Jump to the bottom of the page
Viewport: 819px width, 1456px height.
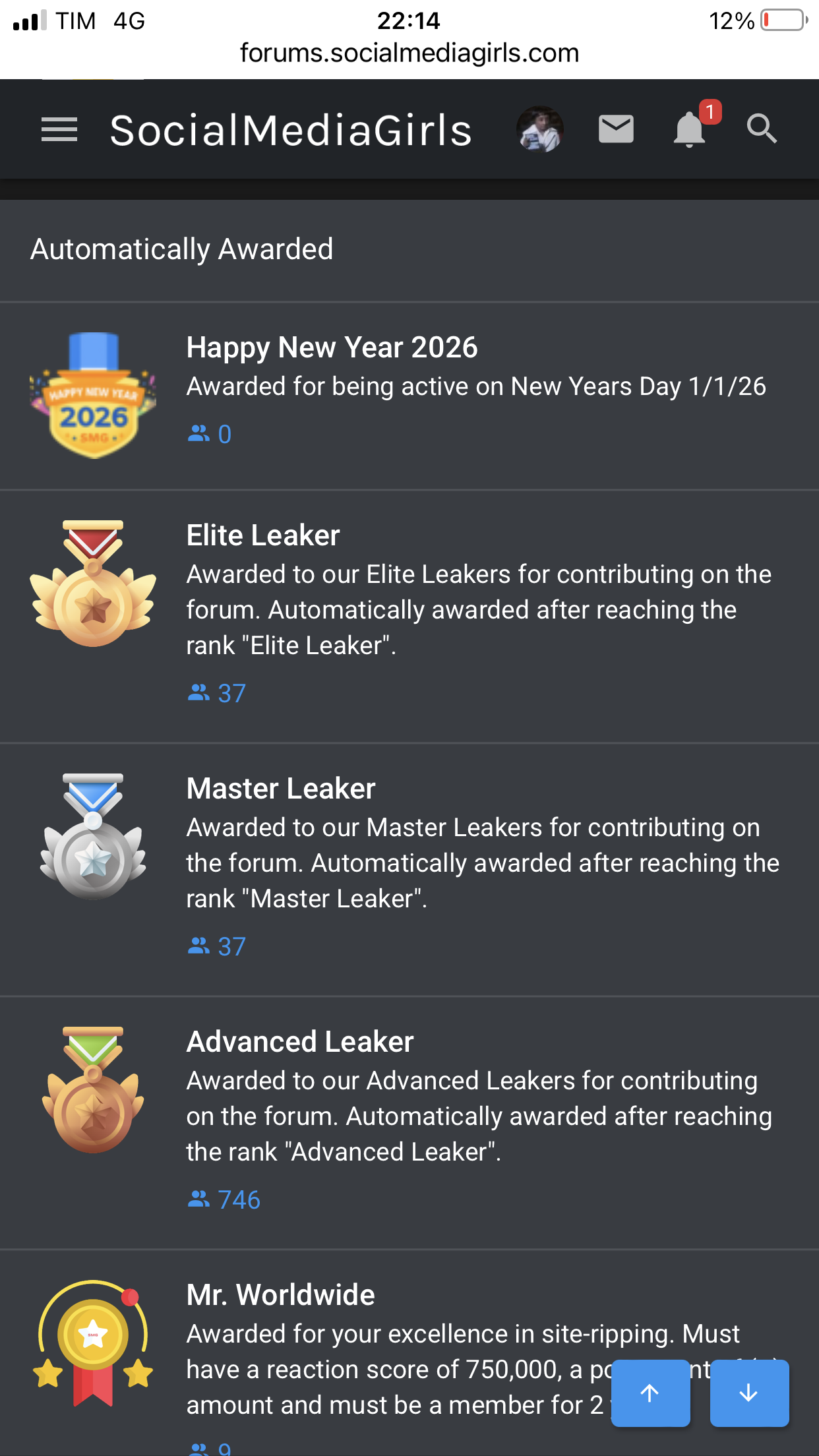749,1393
